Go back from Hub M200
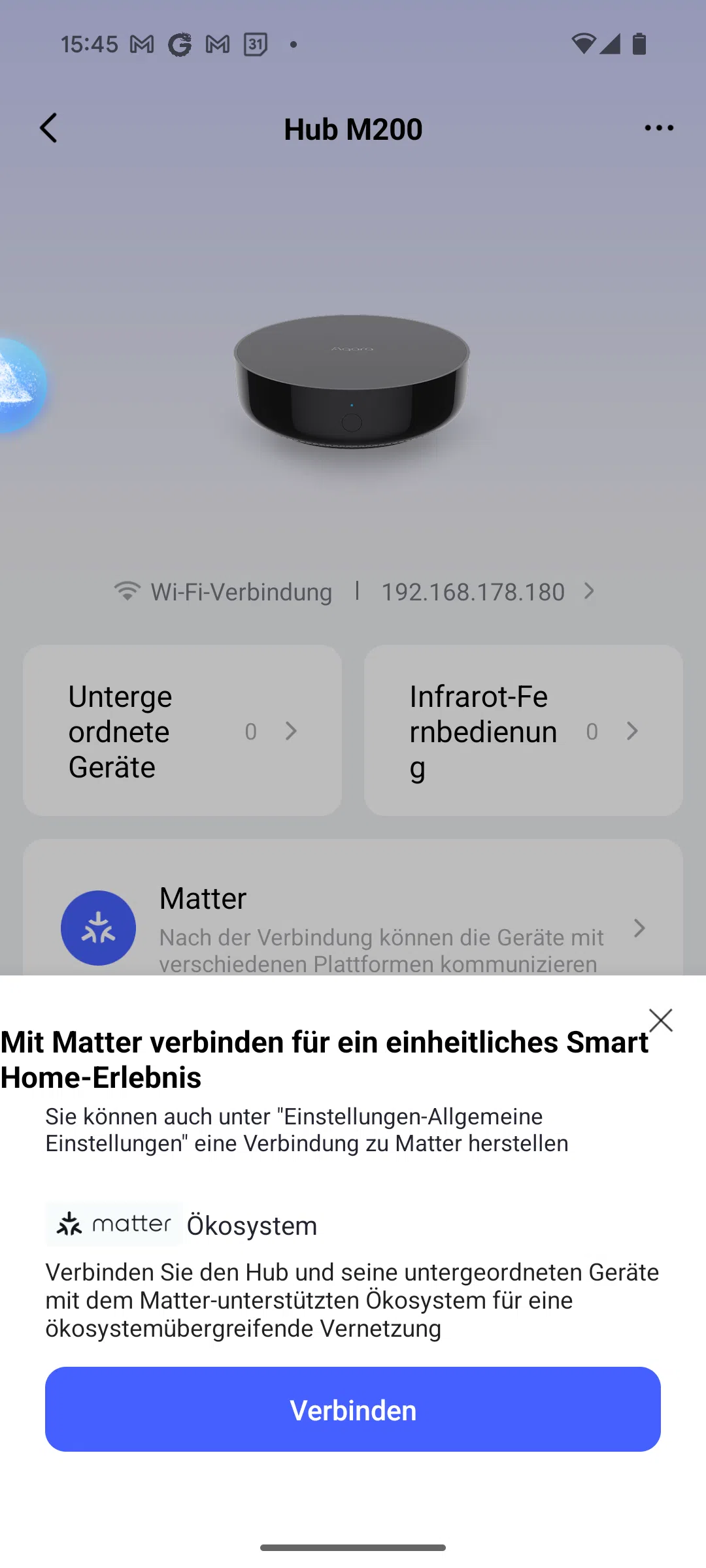 pos(49,128)
